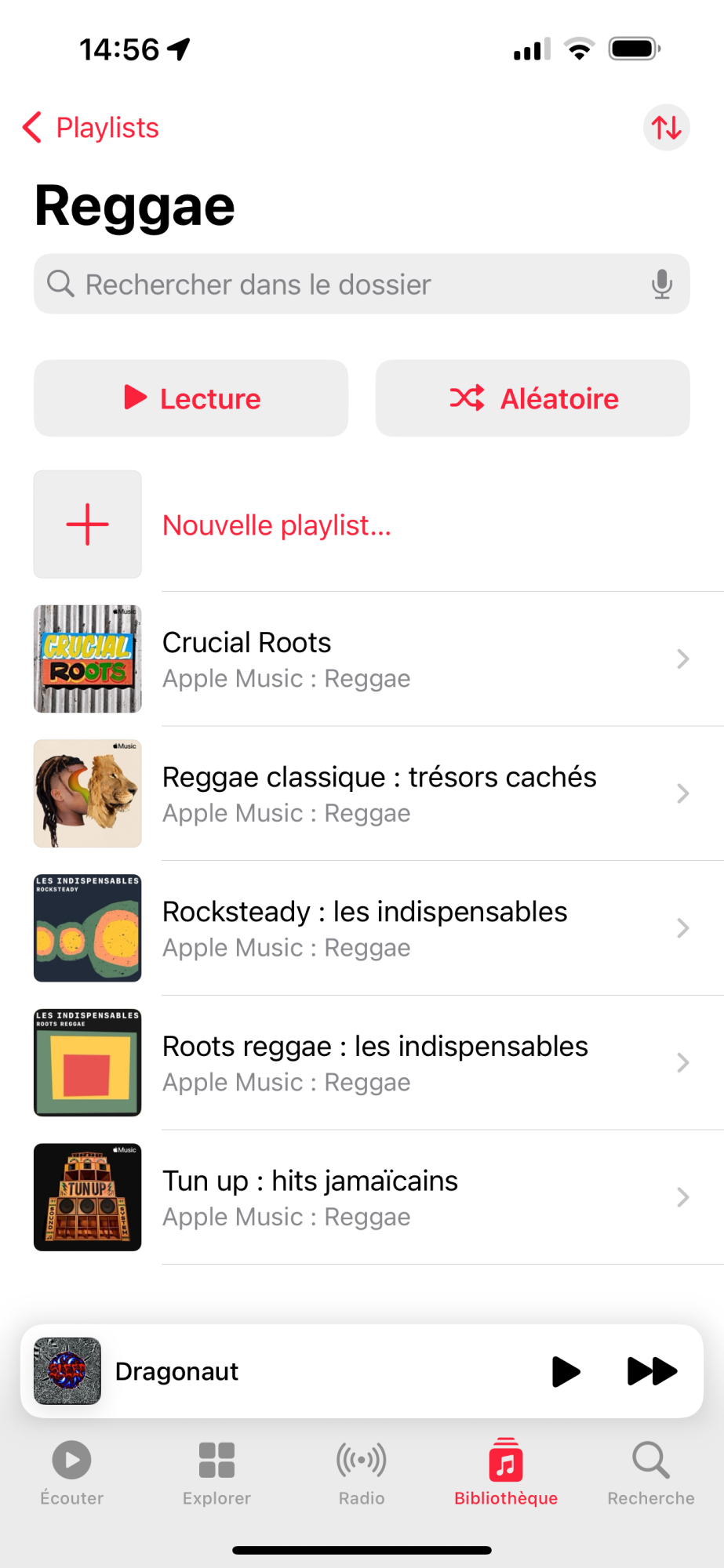Shuffle playback with Aléatoire
This screenshot has width=724, height=1568.
[533, 398]
